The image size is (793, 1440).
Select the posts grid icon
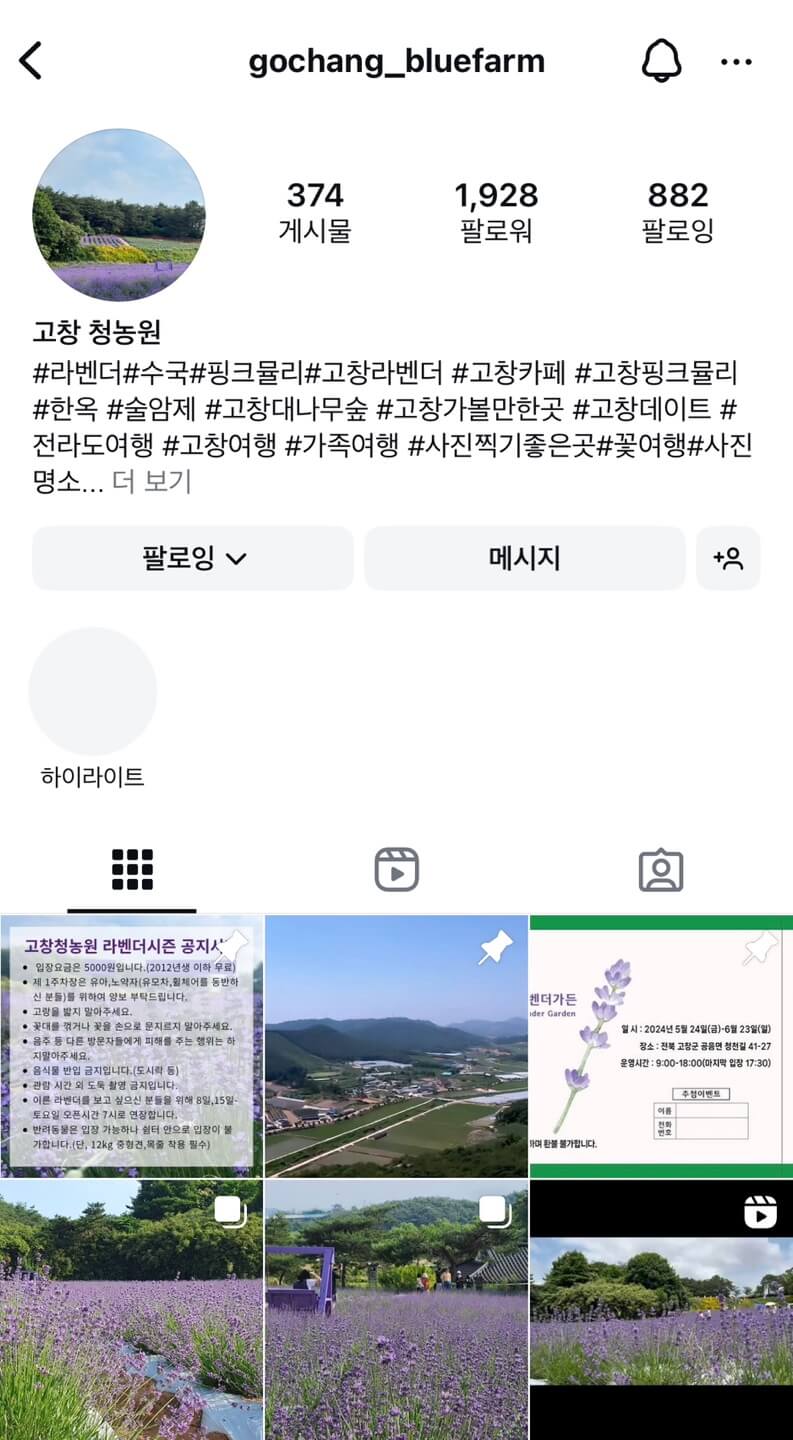(x=133, y=869)
